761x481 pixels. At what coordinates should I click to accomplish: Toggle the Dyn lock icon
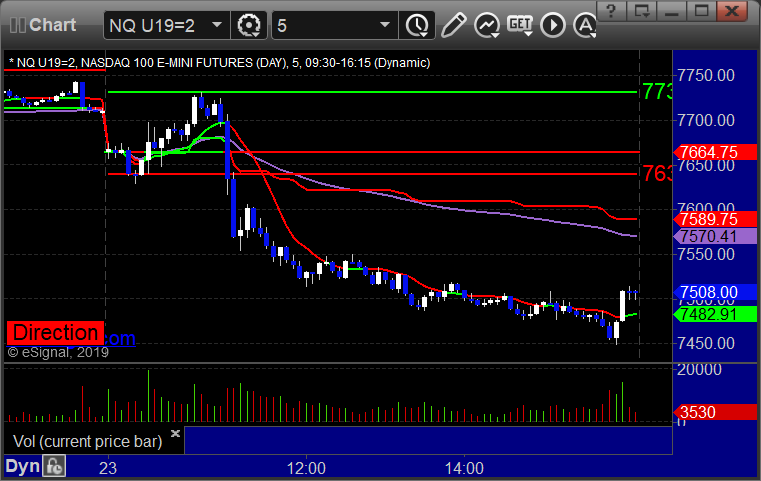click(x=54, y=466)
